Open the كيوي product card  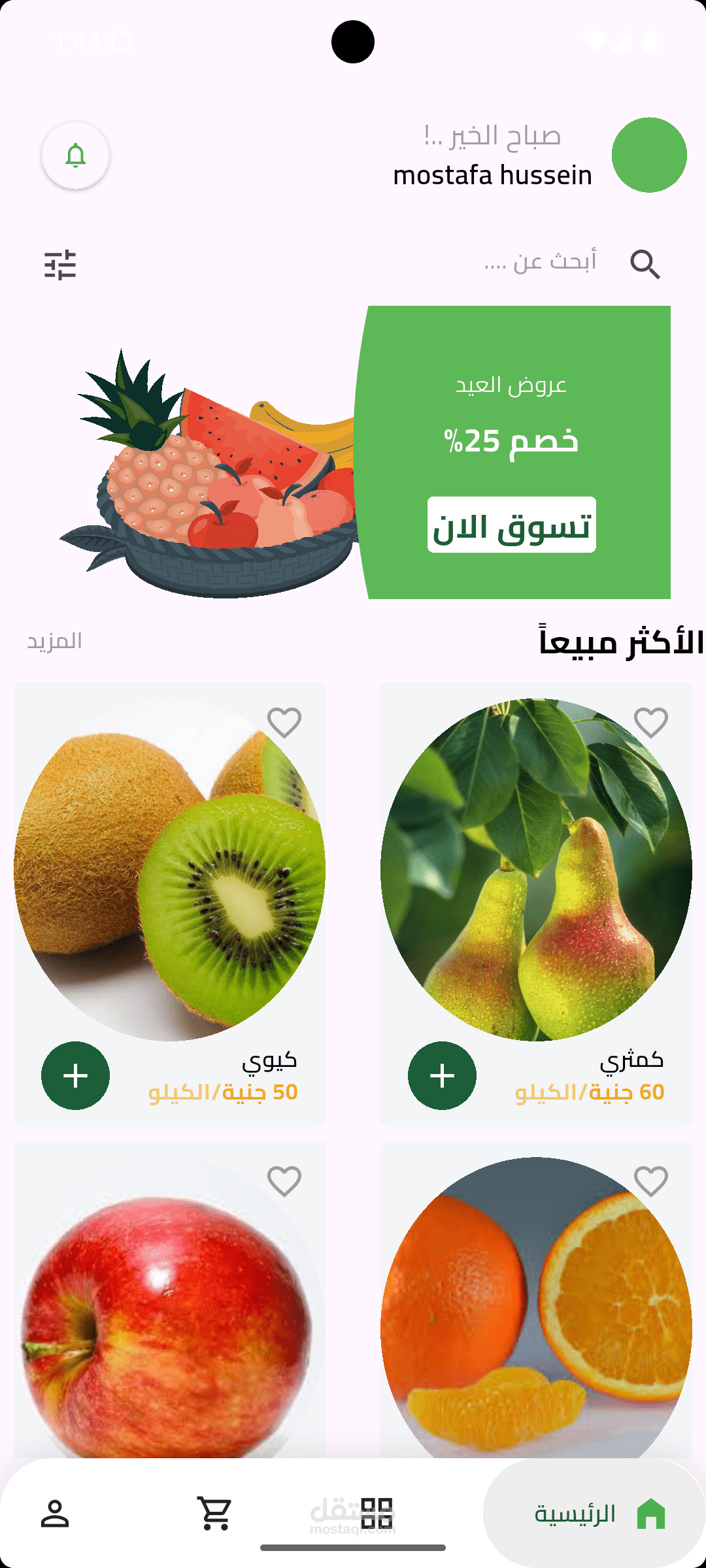click(169, 904)
